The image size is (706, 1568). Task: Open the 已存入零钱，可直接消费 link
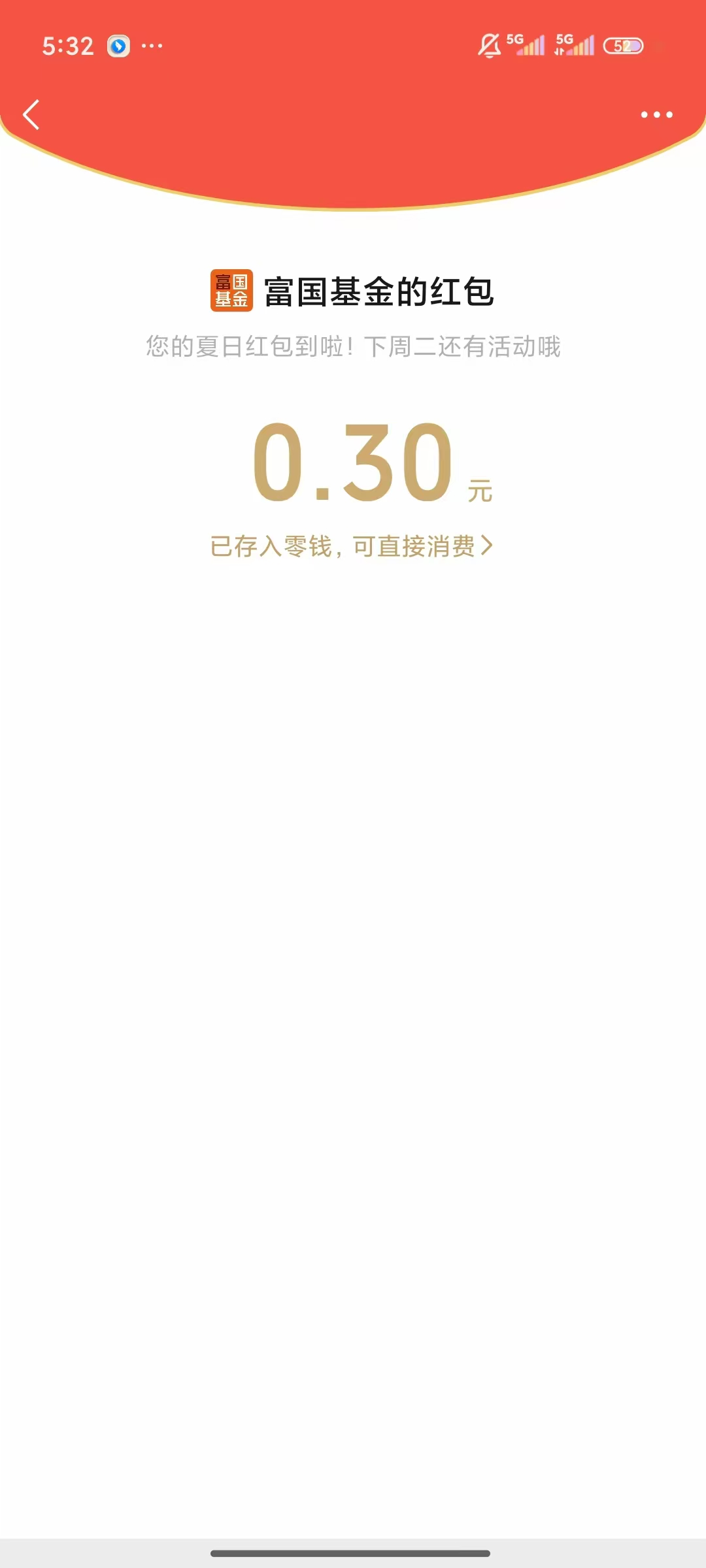(352, 546)
